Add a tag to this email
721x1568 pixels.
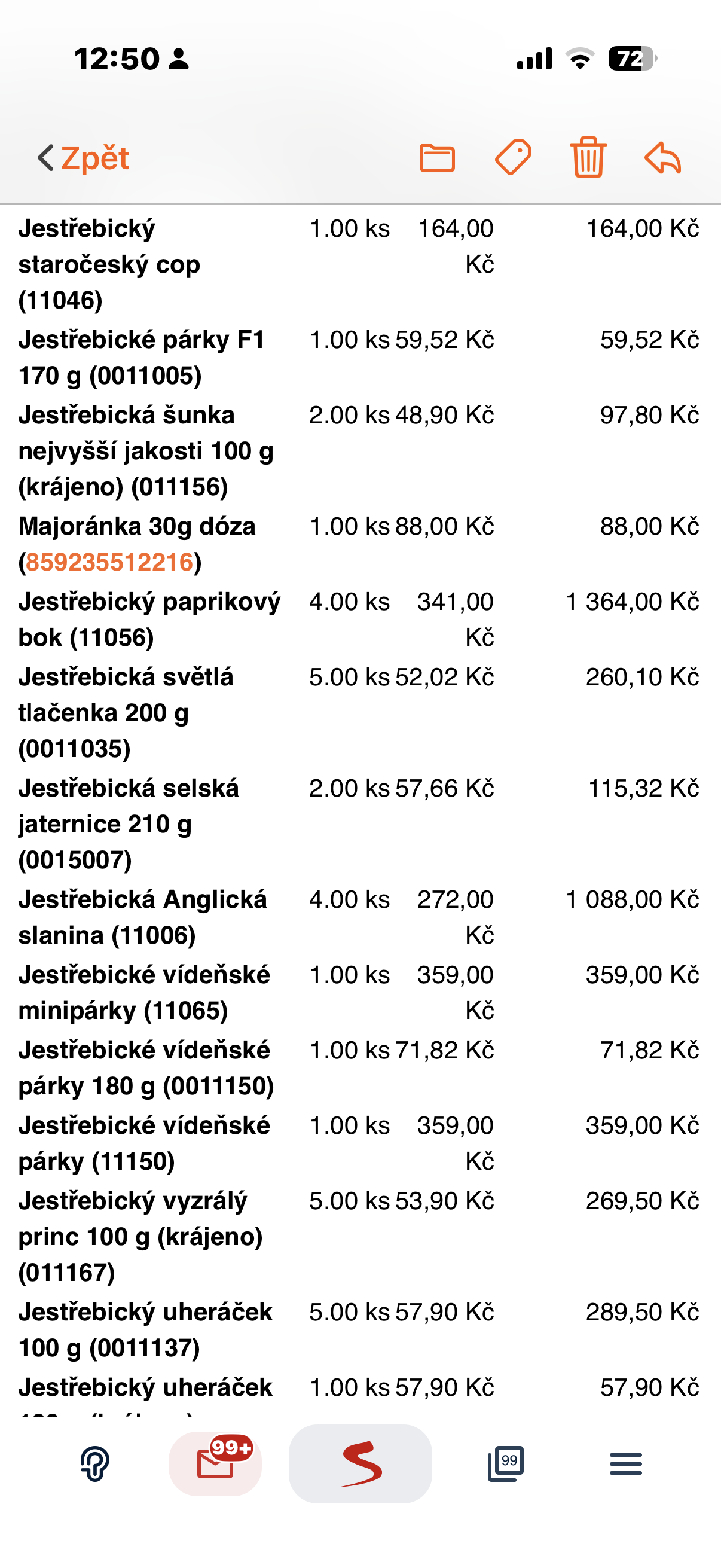[x=513, y=158]
